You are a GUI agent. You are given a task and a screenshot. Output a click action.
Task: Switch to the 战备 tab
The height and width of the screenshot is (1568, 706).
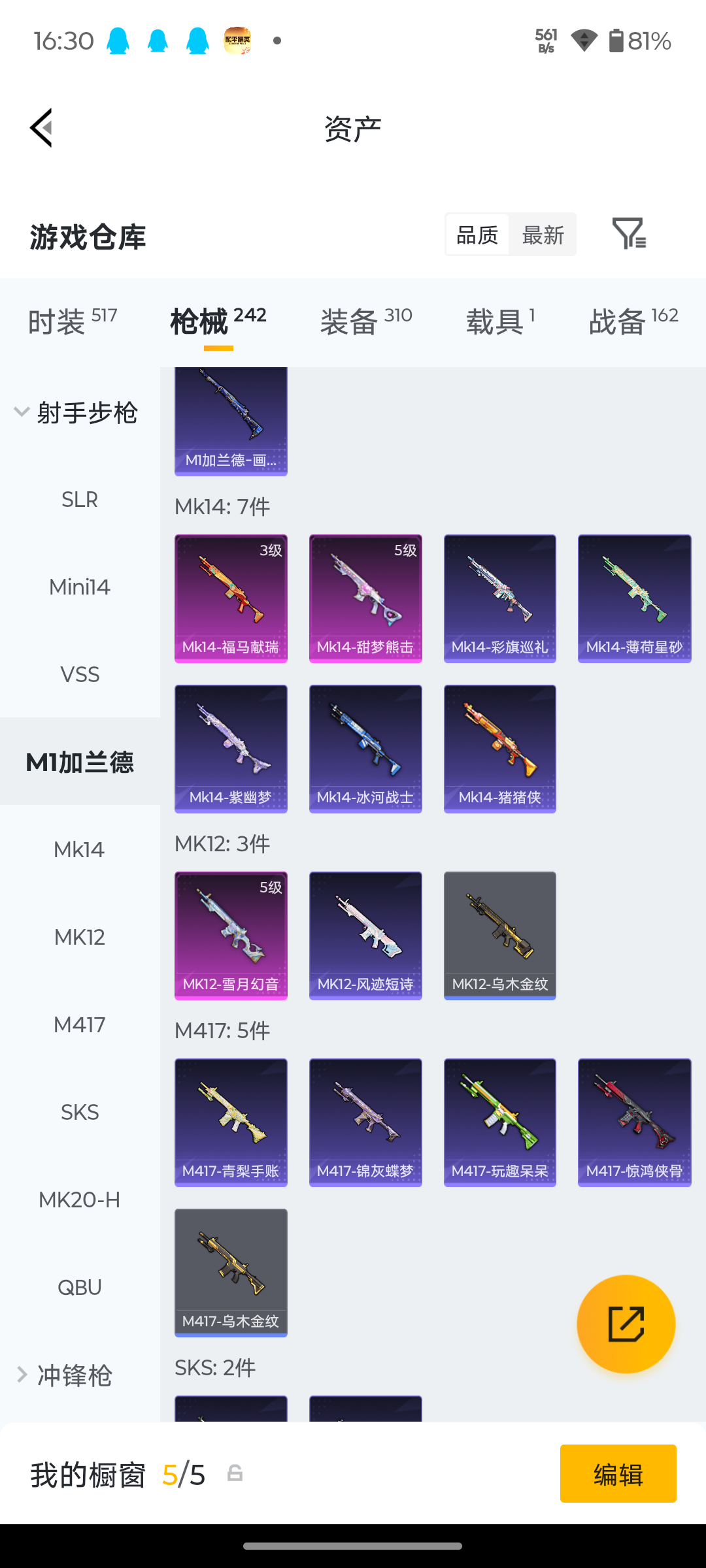(633, 321)
